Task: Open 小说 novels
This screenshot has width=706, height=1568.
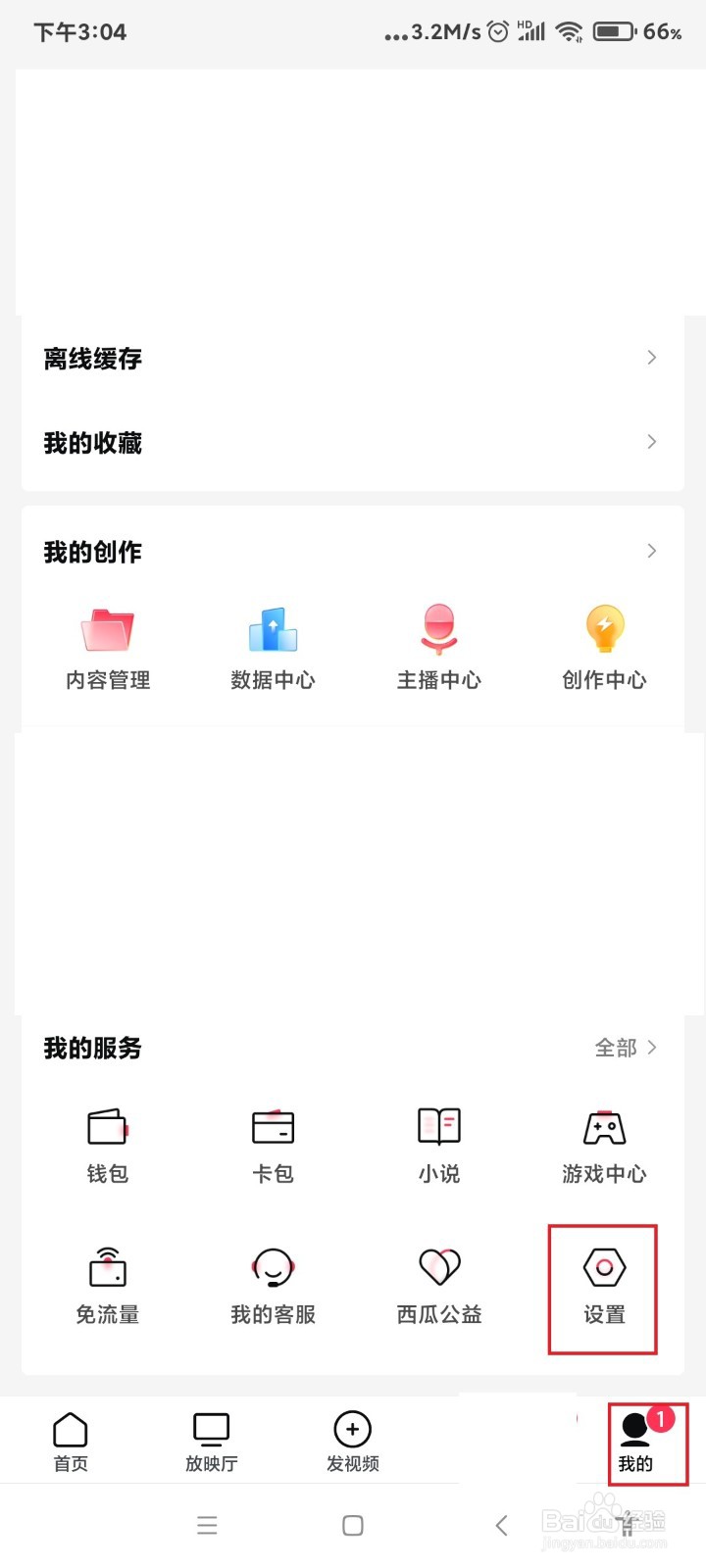Action: tap(439, 1146)
